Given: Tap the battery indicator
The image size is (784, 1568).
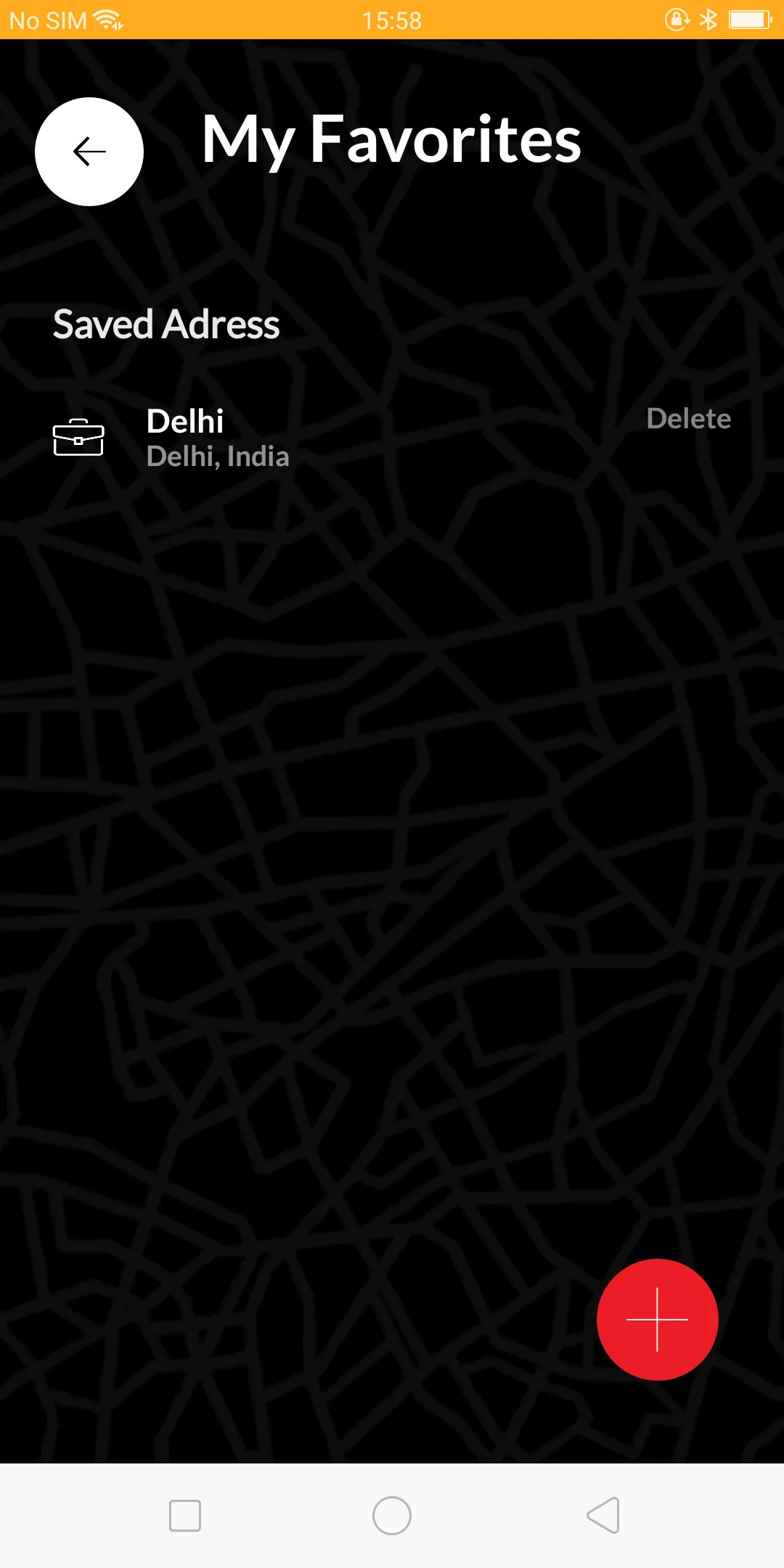Looking at the screenshot, I should 749,20.
